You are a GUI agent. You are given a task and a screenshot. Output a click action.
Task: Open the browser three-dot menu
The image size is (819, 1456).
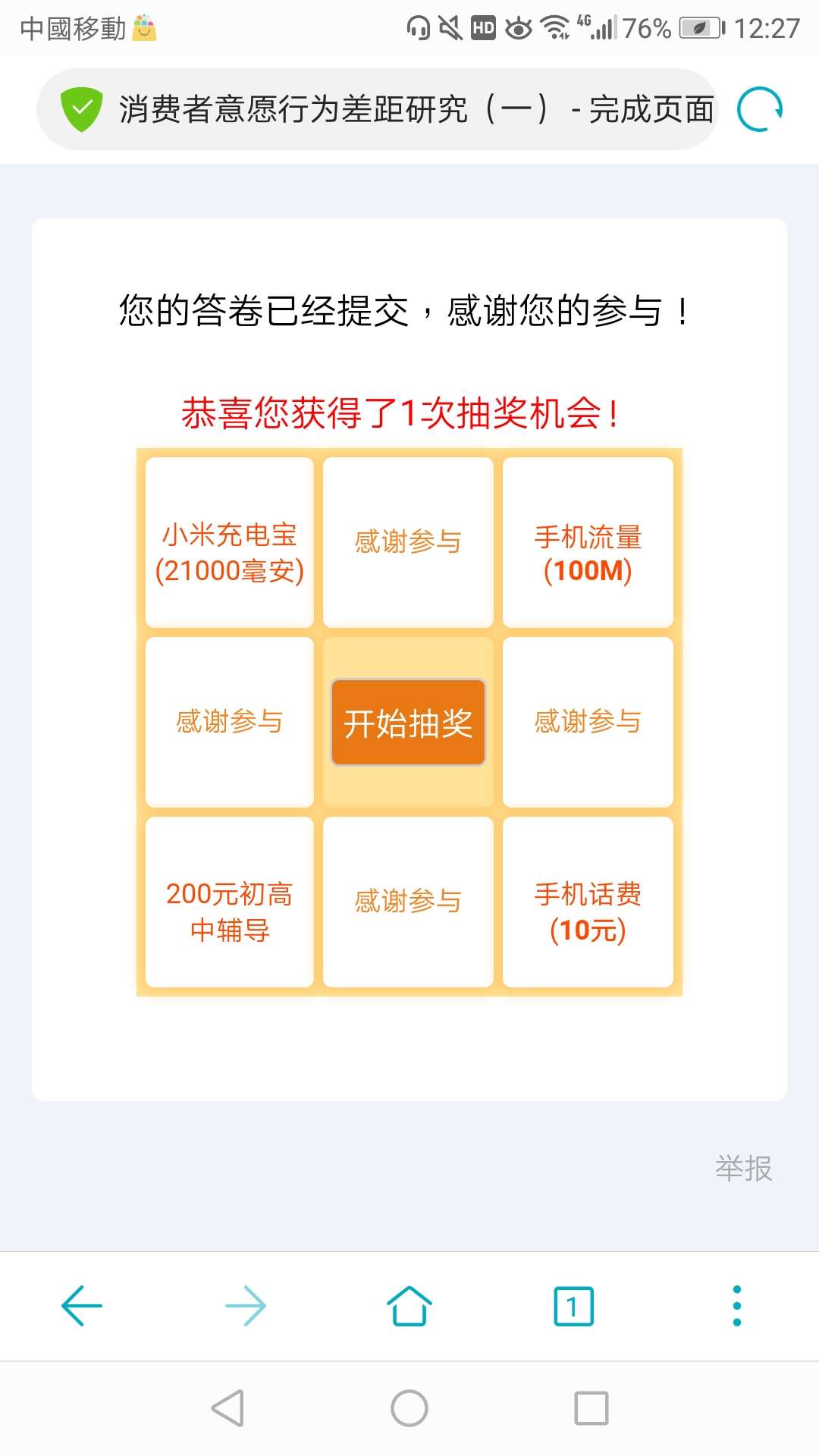coord(737,1306)
